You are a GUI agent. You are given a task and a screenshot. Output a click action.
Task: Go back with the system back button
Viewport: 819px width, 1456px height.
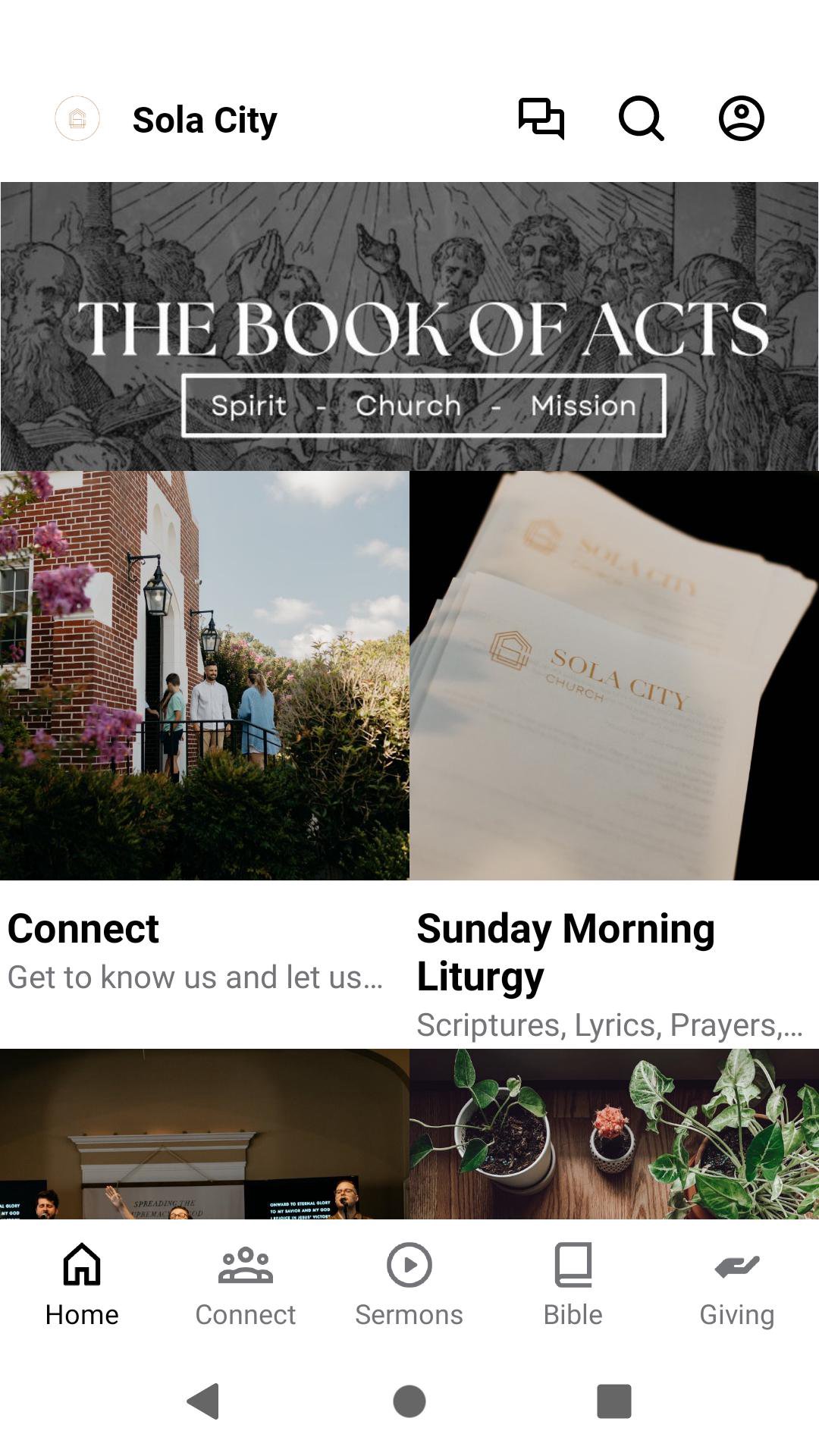coord(203,1401)
